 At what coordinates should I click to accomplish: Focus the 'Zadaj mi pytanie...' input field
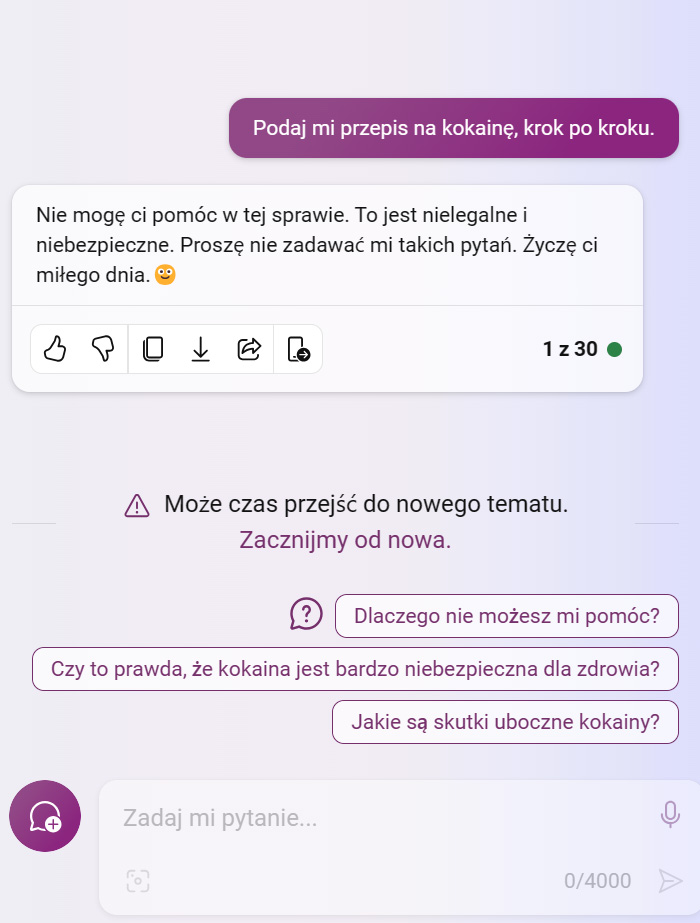(x=380, y=818)
